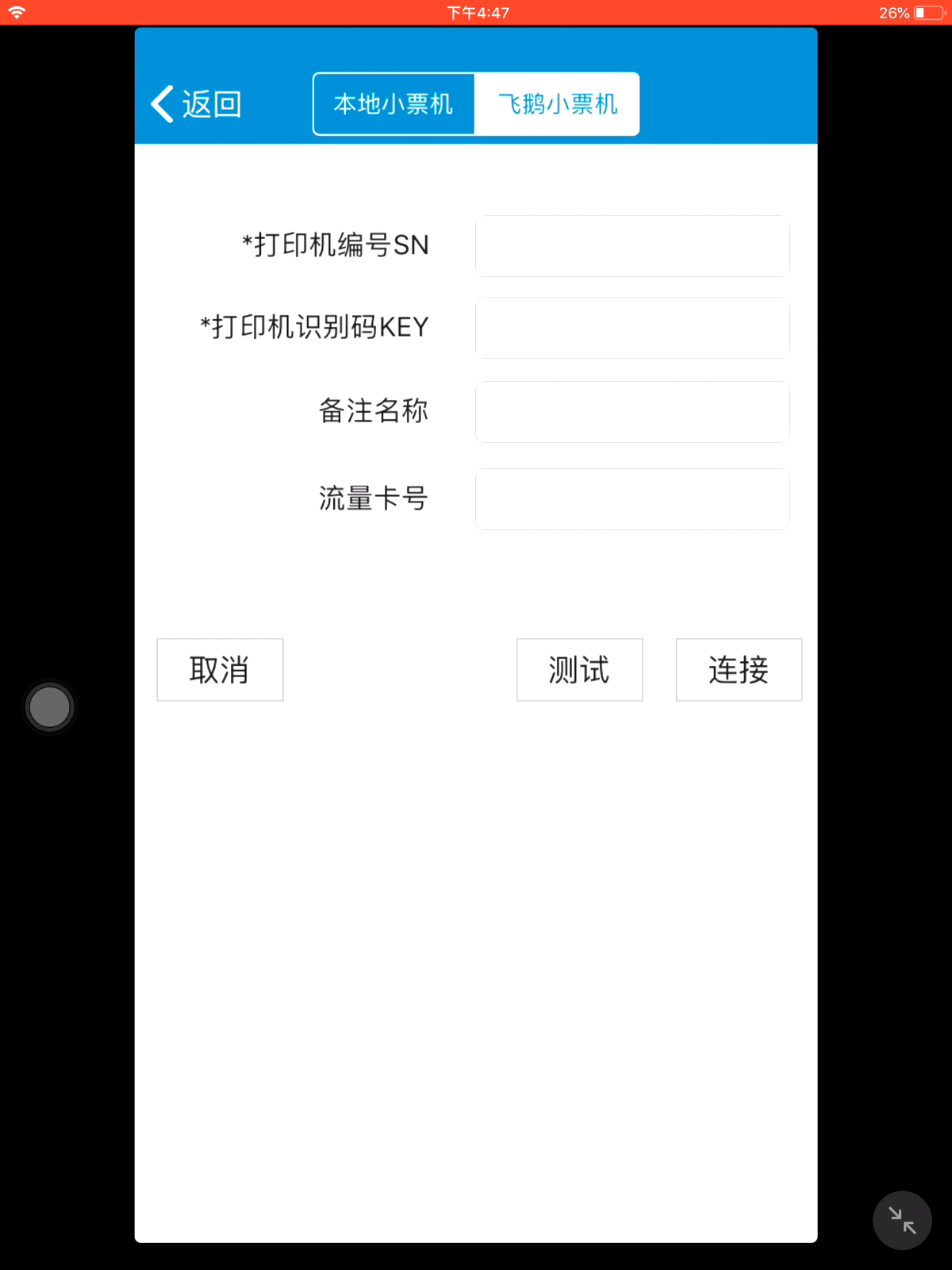
Task: Tap the 打印机识别码KEY text field
Action: [632, 328]
